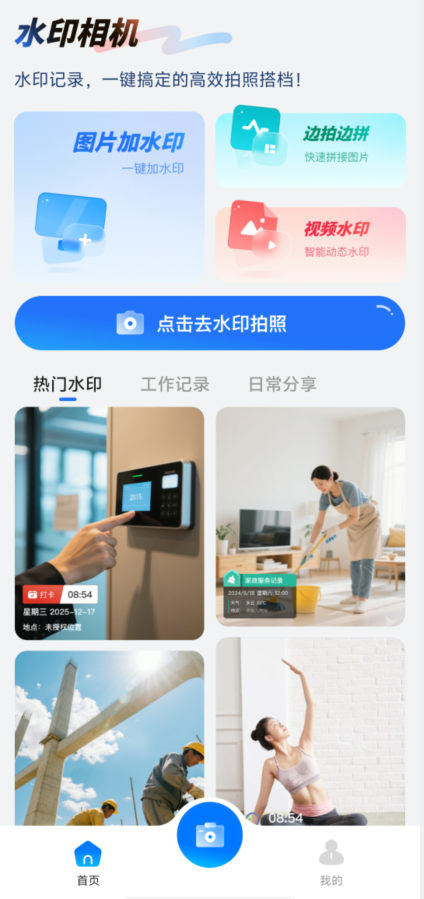Open the 图片加水印 card
Viewport: 424px width, 899px height.
pos(109,197)
